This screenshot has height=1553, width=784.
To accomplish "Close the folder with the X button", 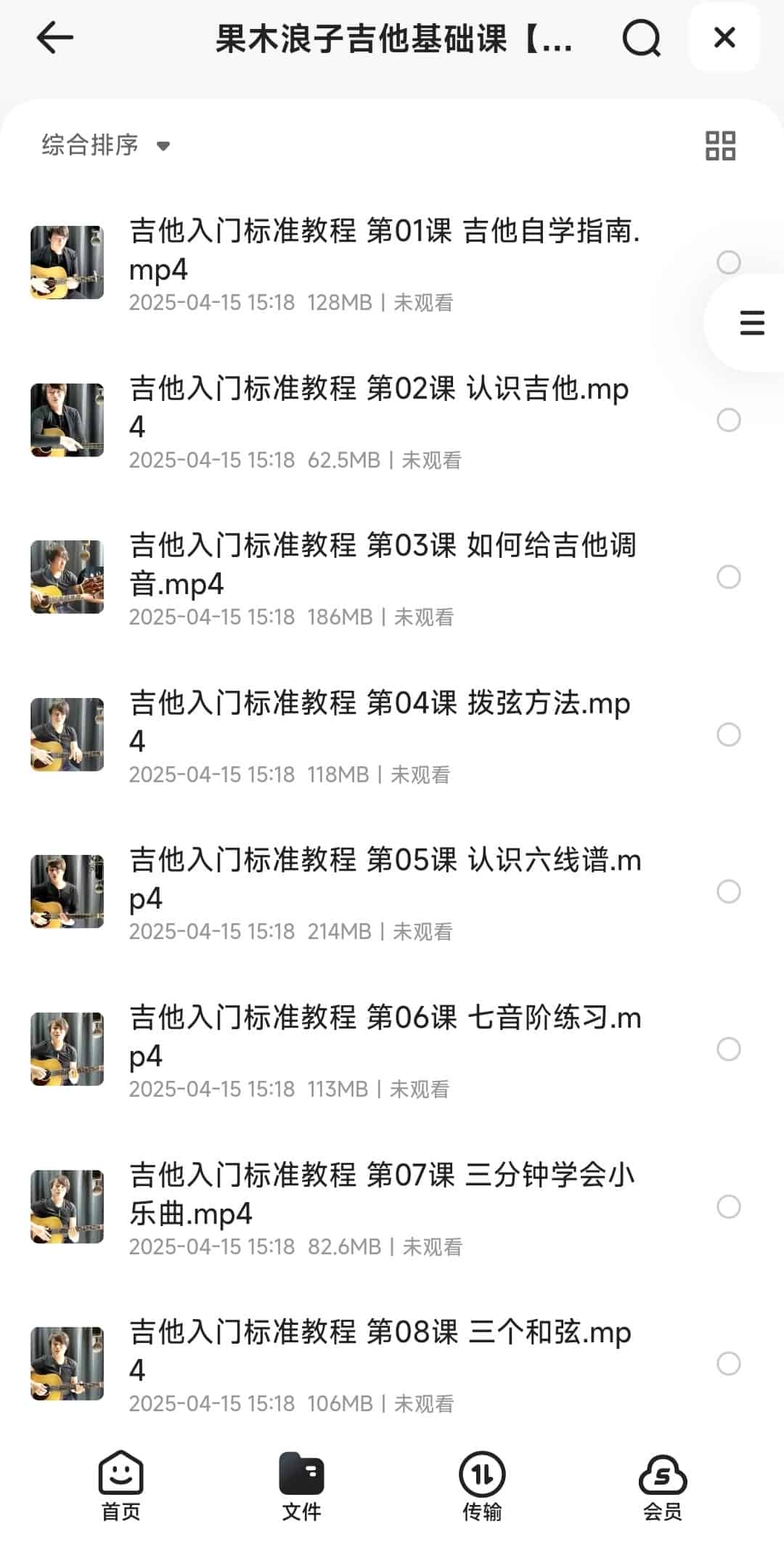I will pos(724,38).
